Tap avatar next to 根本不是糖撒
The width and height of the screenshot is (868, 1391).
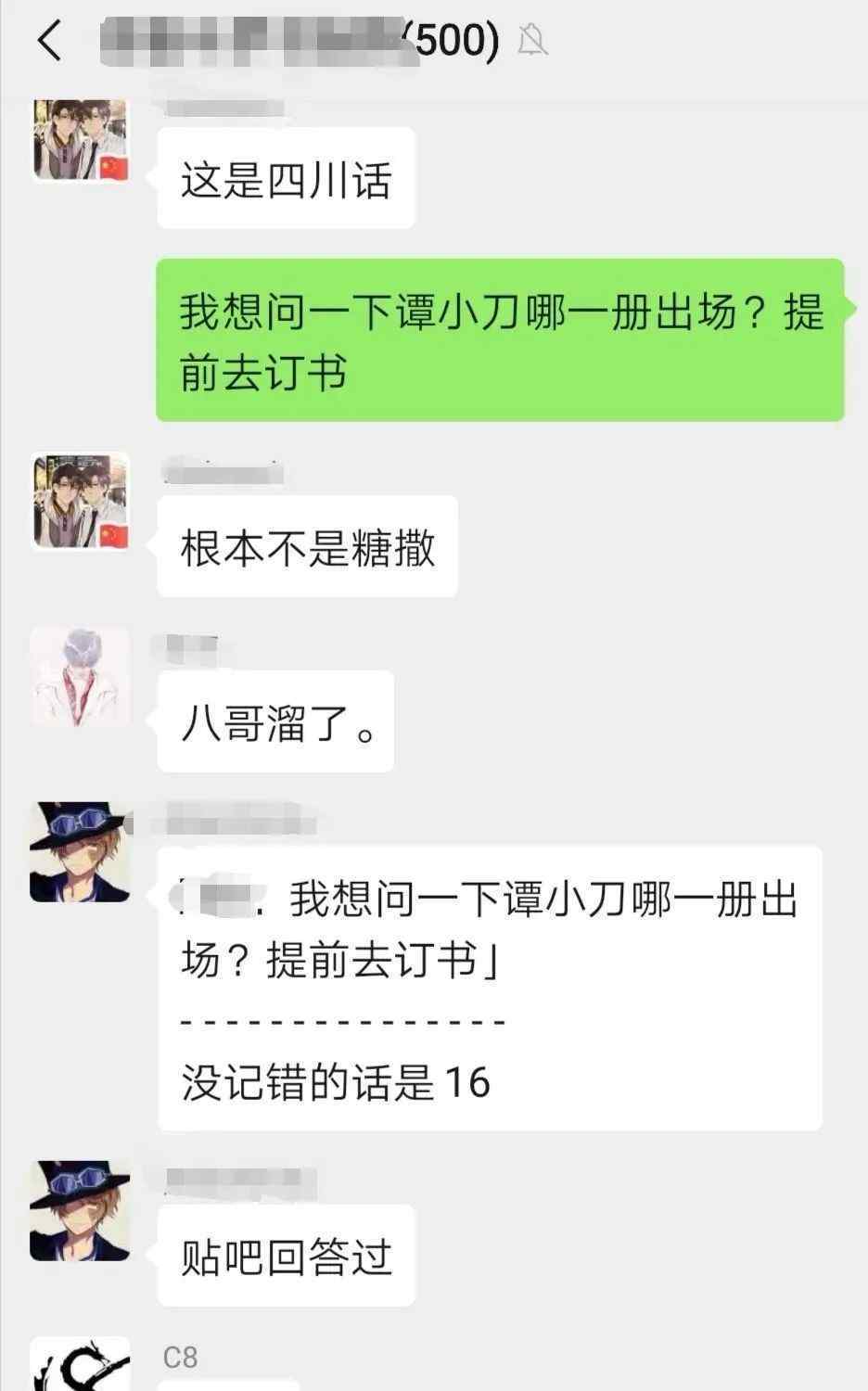click(80, 502)
